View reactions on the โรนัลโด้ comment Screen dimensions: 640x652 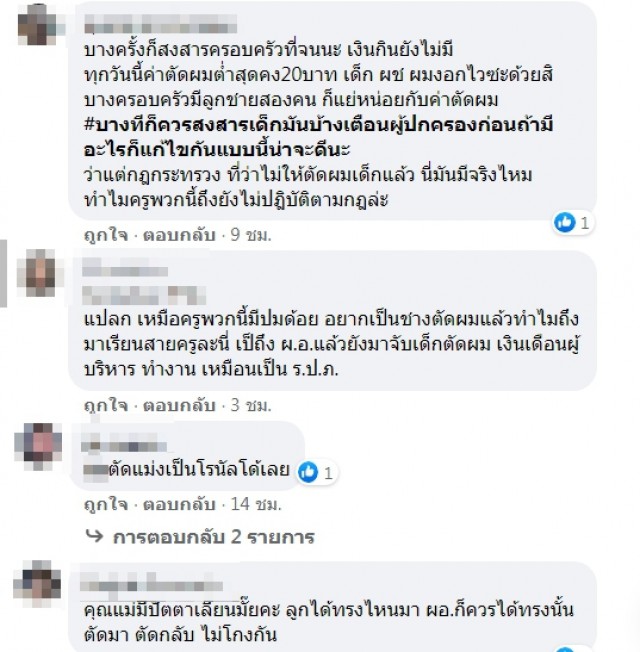(x=314, y=470)
